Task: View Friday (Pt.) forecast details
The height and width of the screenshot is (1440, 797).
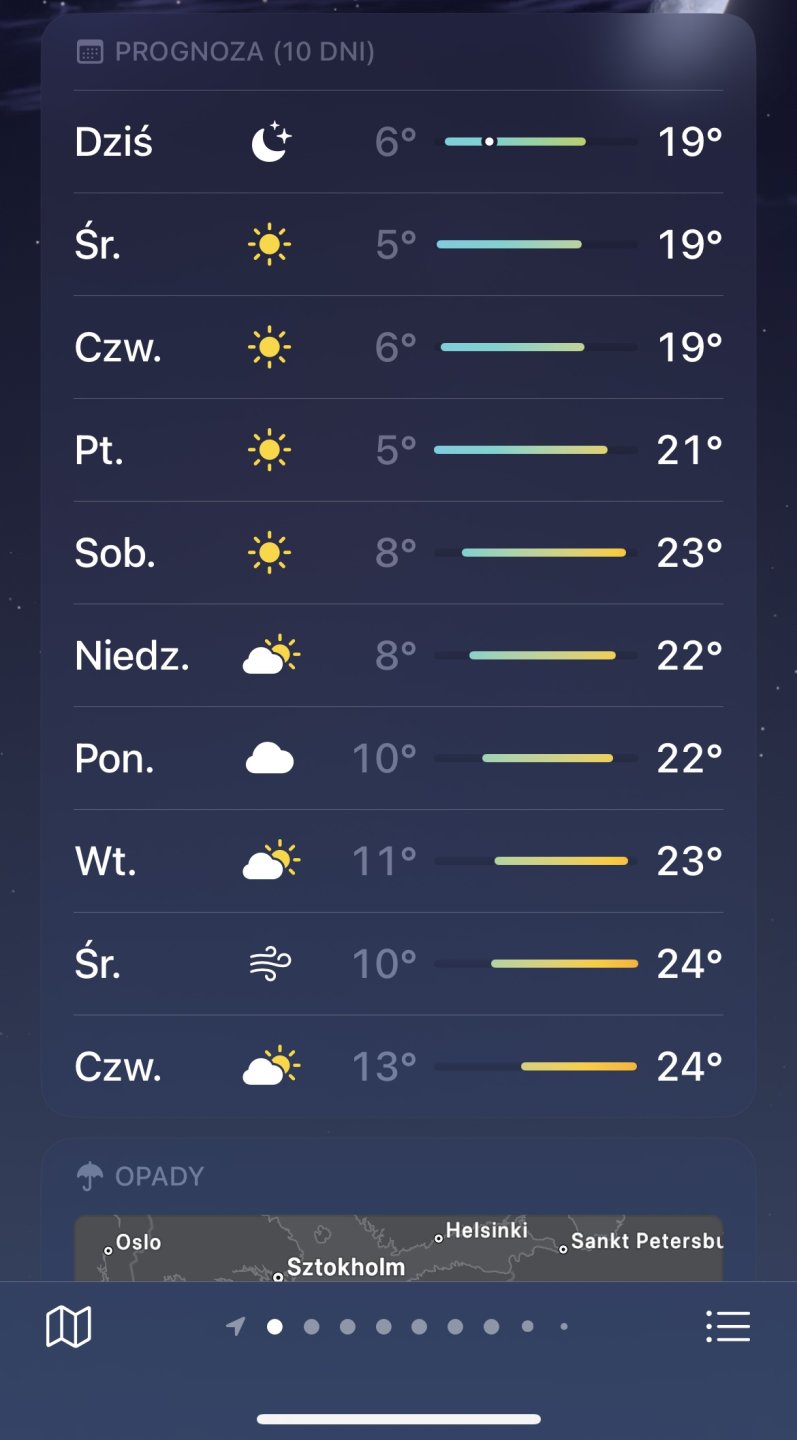Action: point(398,450)
